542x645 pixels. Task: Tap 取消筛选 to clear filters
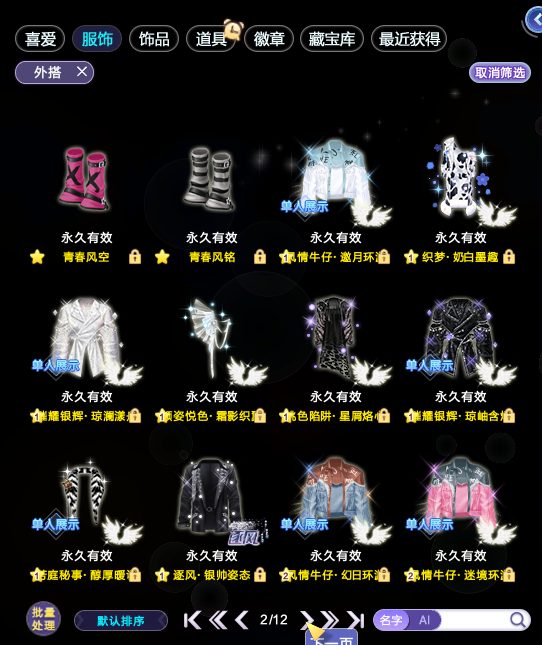(500, 73)
